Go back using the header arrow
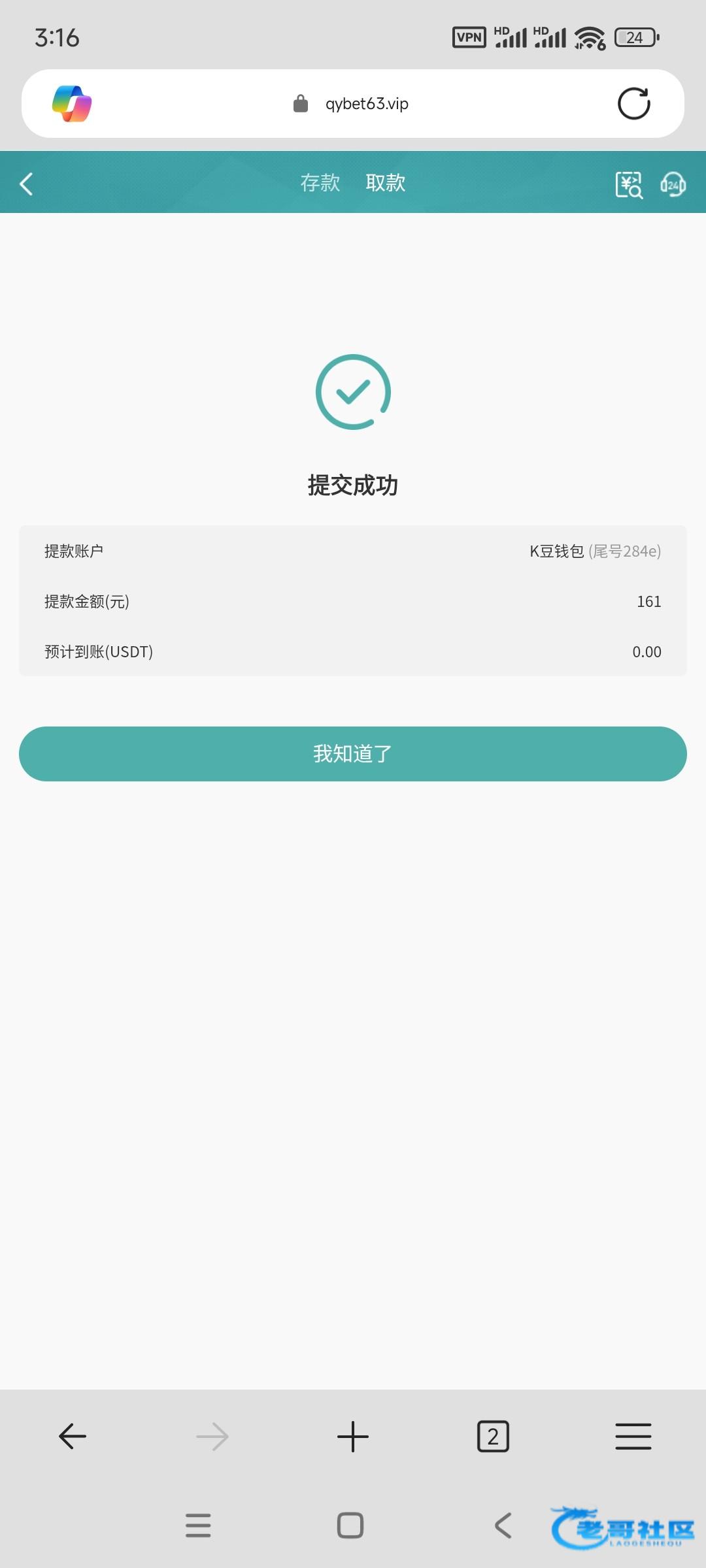The image size is (706, 1568). pos(27,184)
